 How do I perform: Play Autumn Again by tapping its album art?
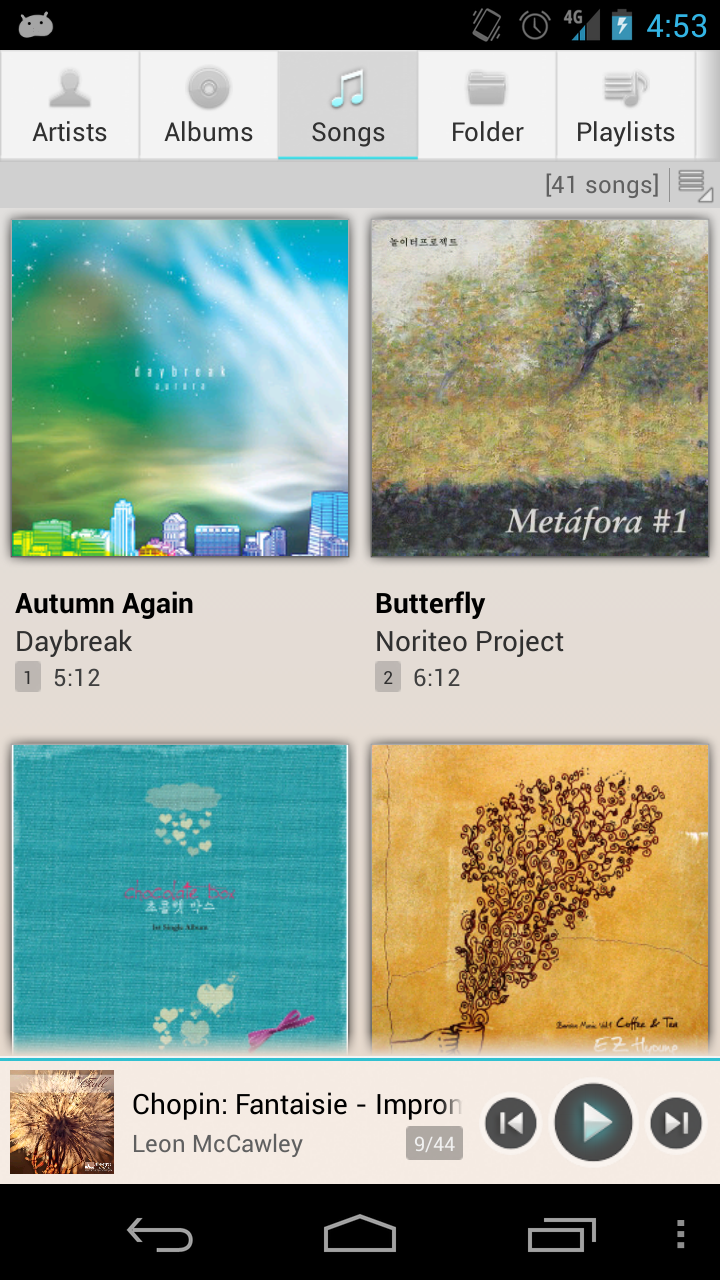(180, 387)
